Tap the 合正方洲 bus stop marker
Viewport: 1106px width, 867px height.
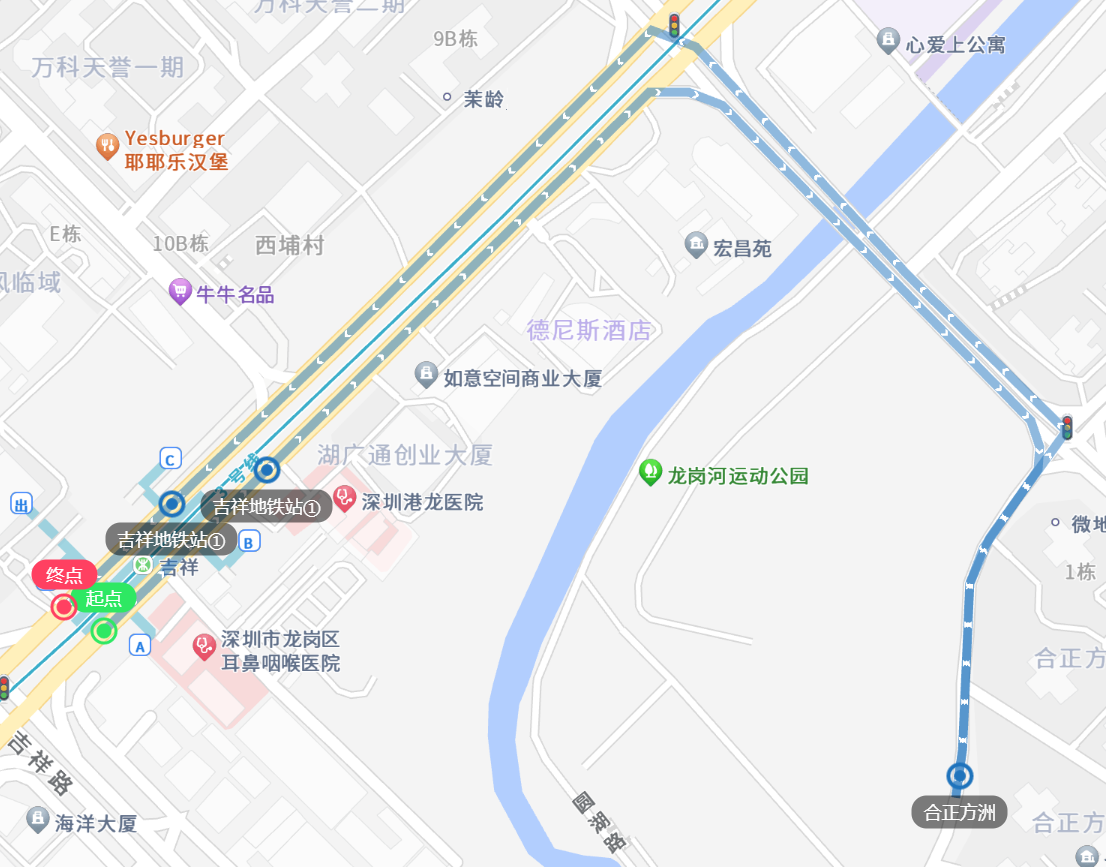pos(959,775)
